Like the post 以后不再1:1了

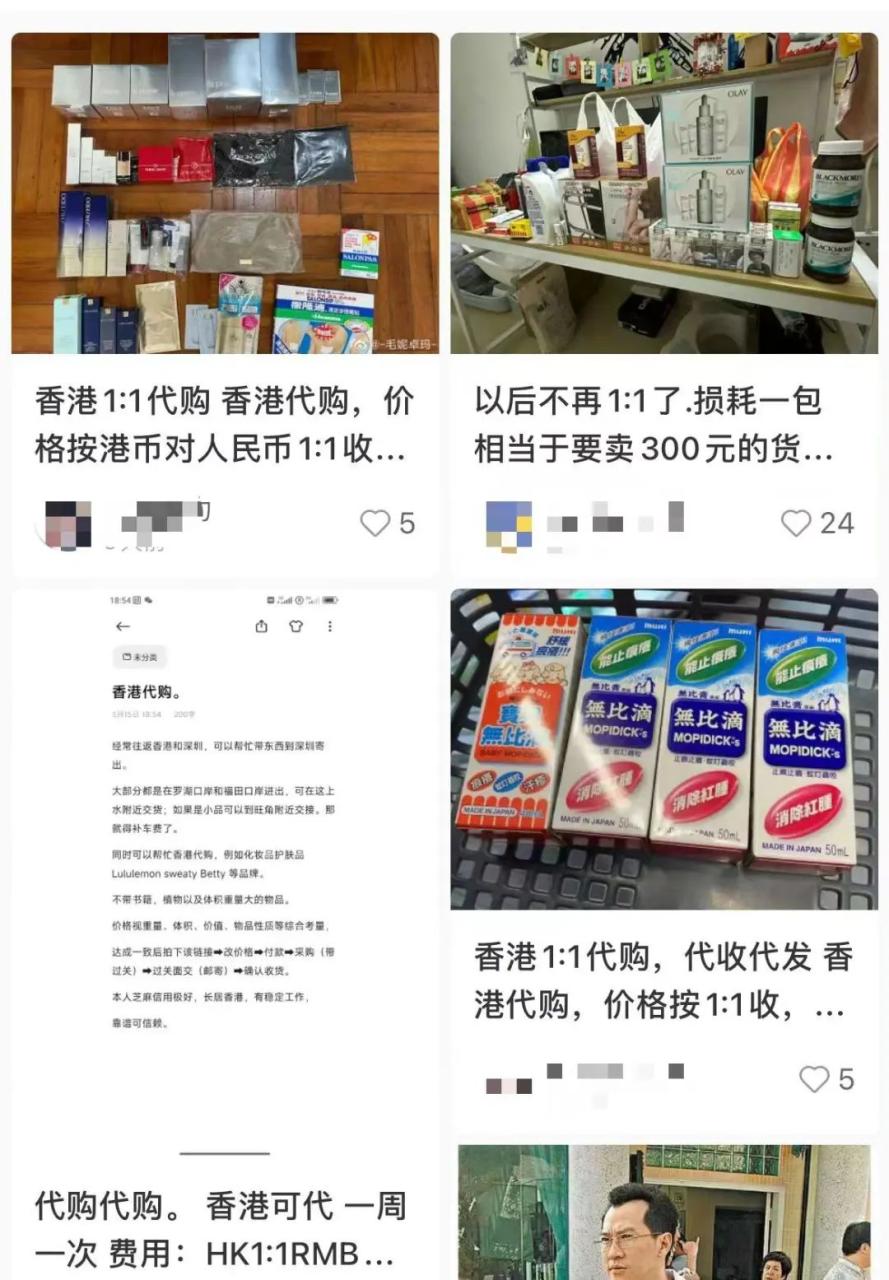(797, 523)
